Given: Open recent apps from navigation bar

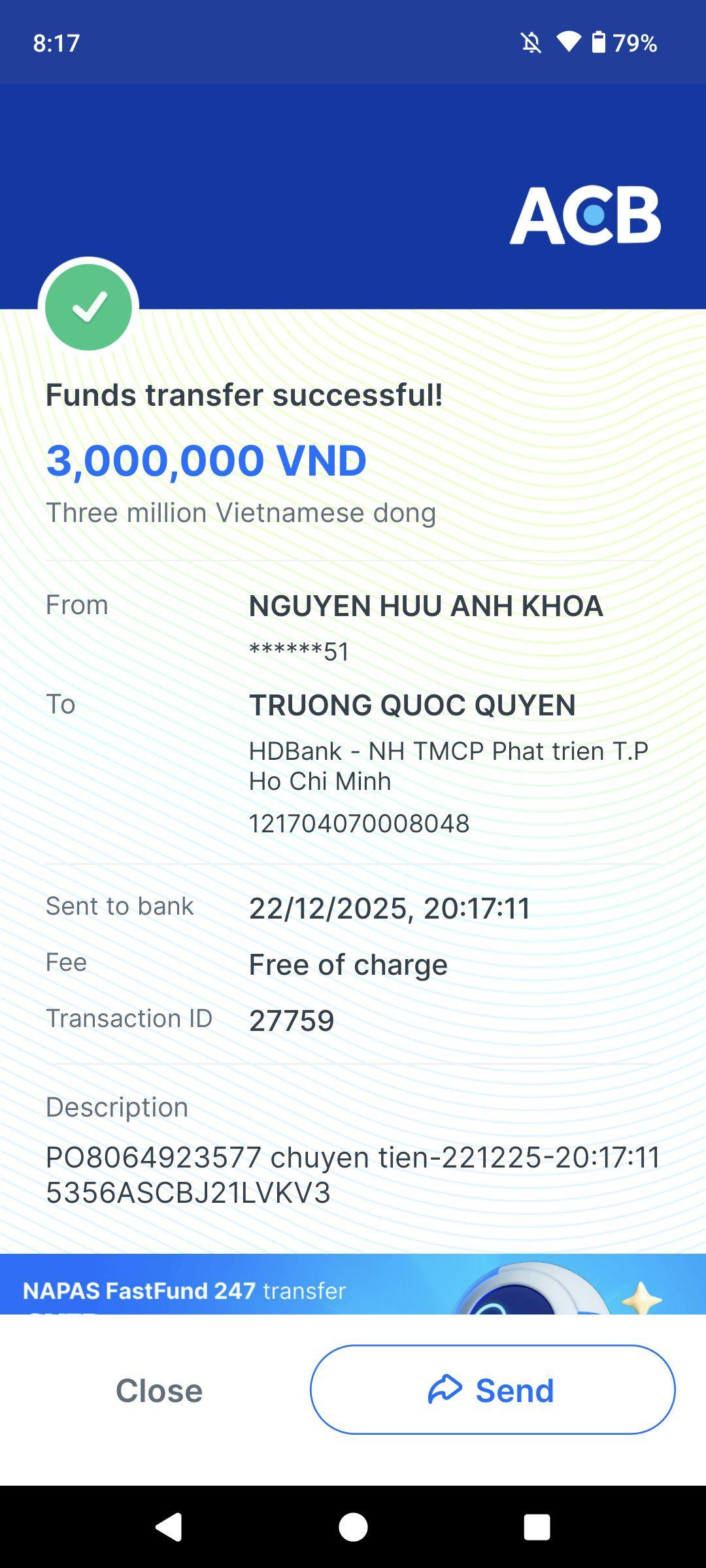Looking at the screenshot, I should pos(537,1527).
